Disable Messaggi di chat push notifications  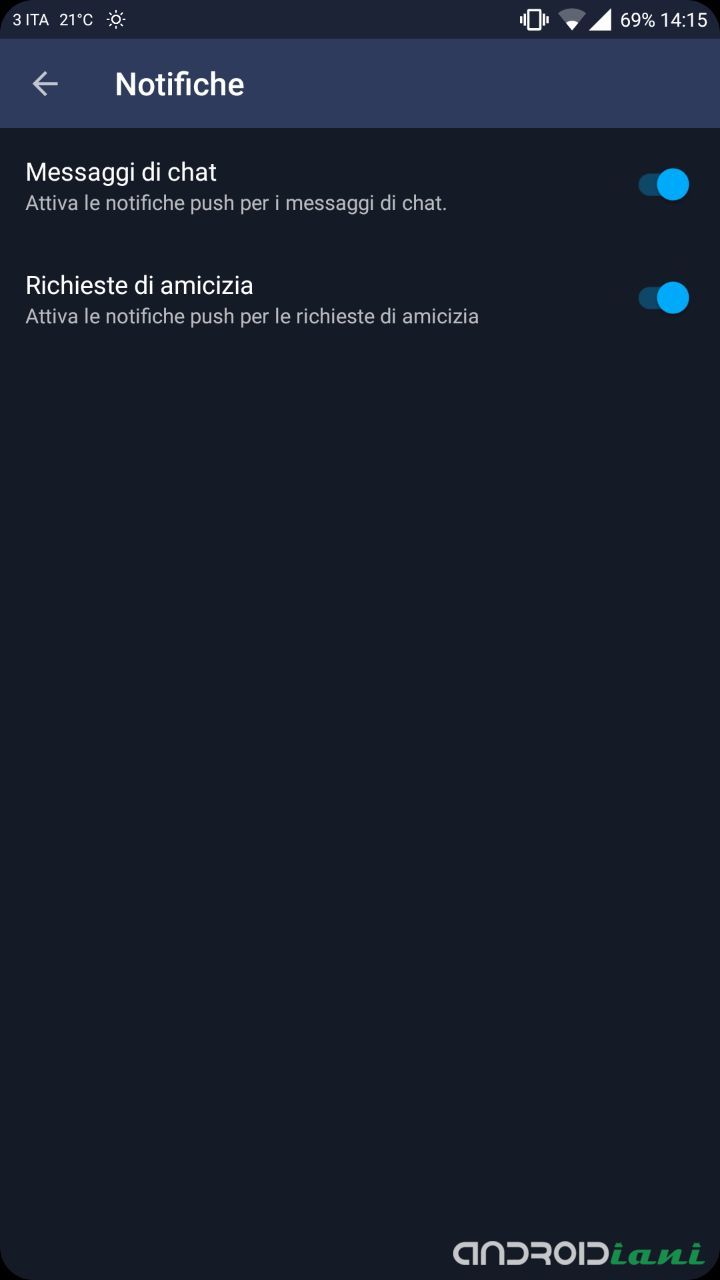pos(664,185)
